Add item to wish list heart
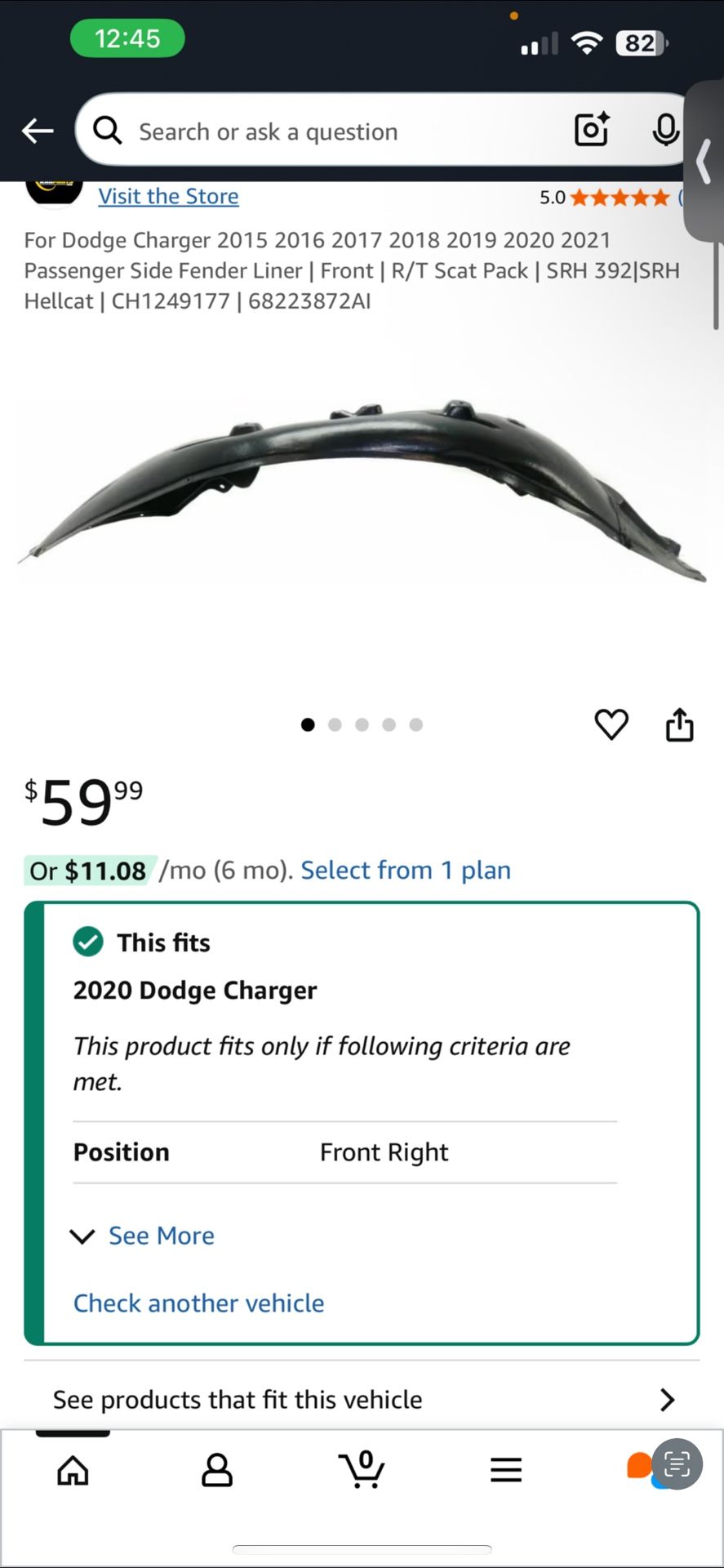This screenshot has width=724, height=1568. 611,724
